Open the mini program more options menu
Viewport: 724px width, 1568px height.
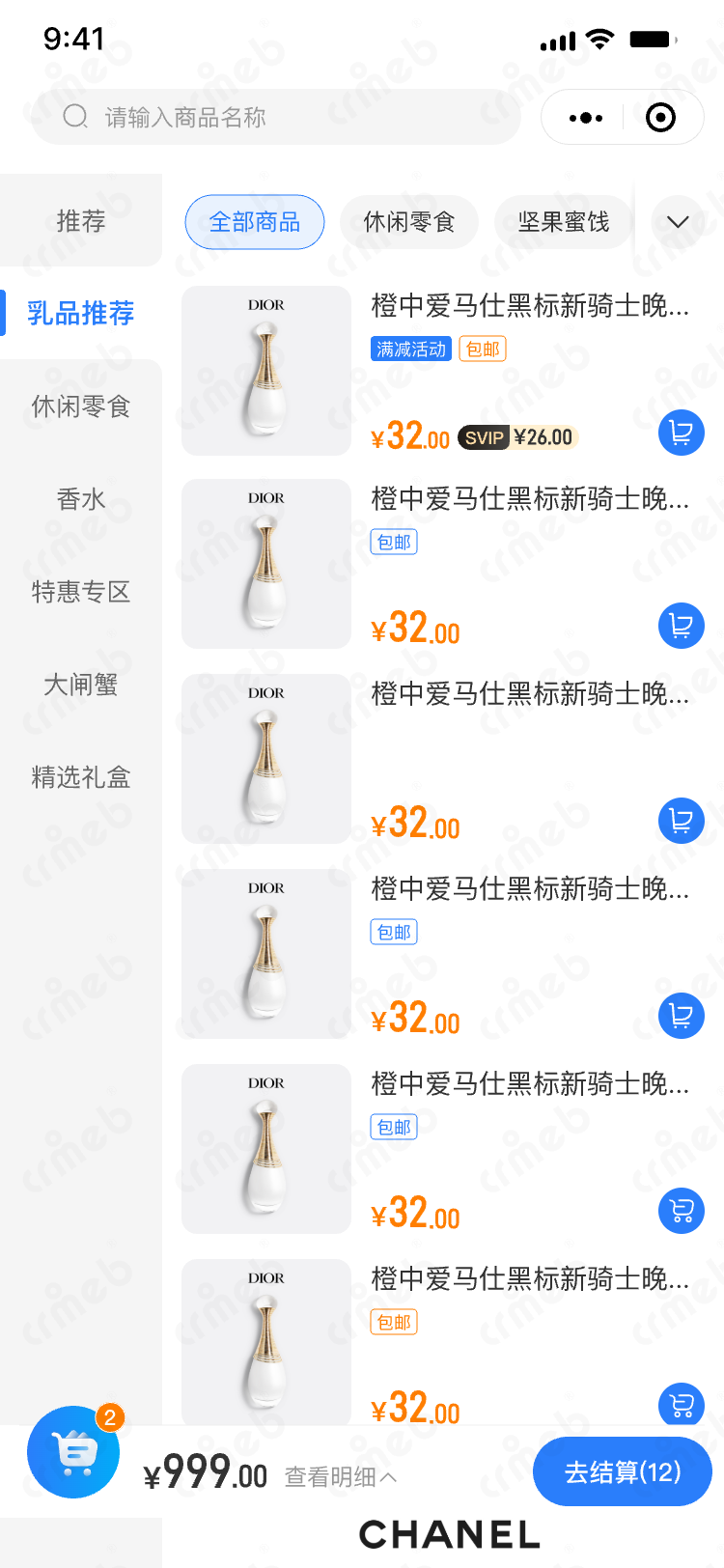tap(586, 118)
